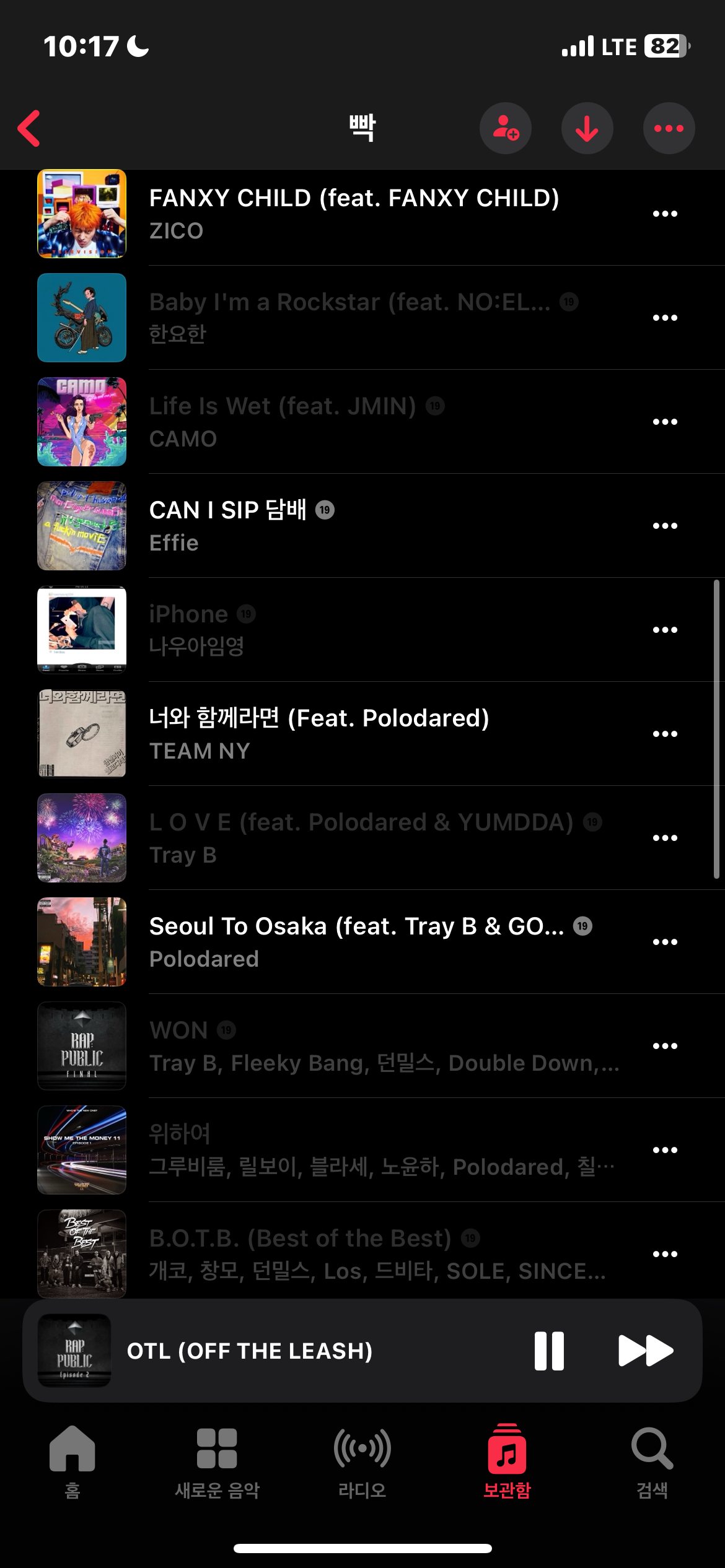This screenshot has height=1568, width=725.
Task: Switch to the 홈 tab
Action: (72, 1461)
